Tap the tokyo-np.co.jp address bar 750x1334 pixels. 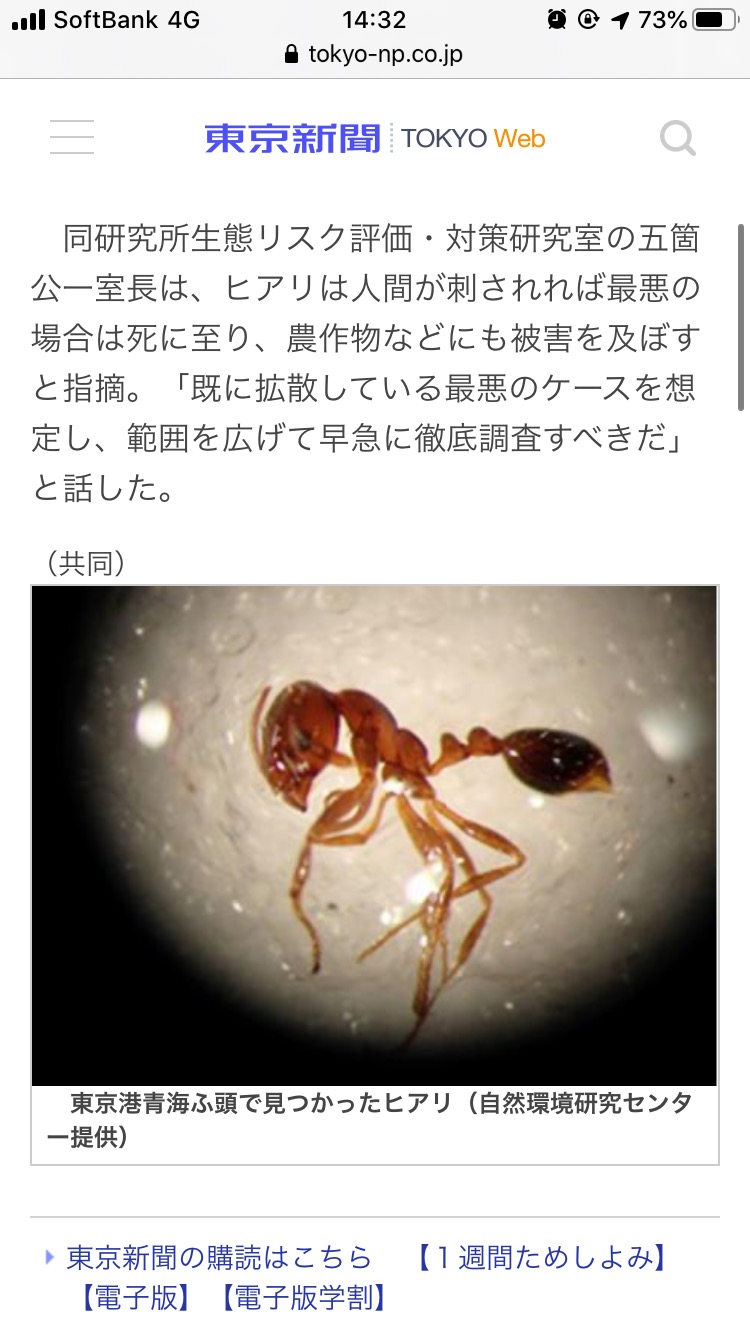pyautogui.click(x=374, y=53)
